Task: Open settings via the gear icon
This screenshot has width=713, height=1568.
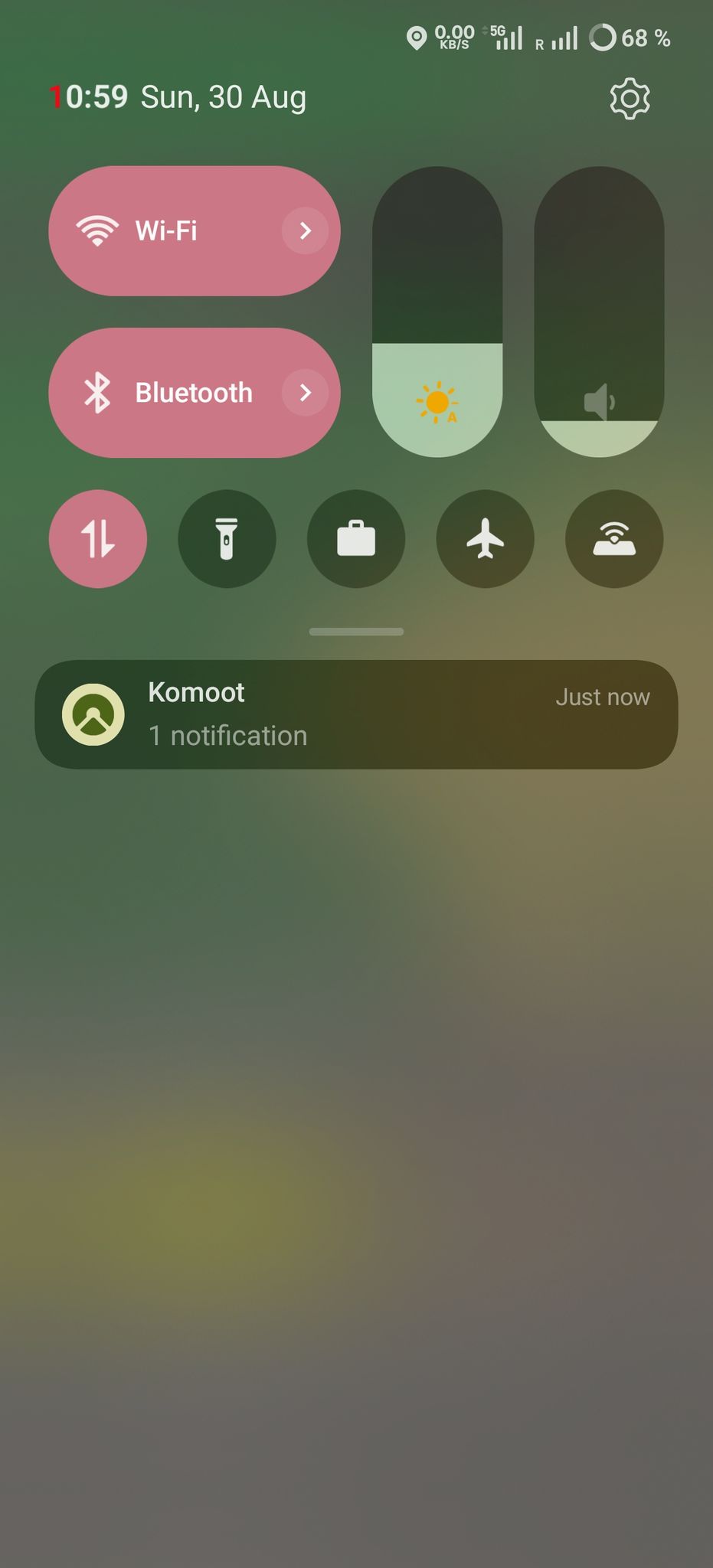Action: 630,98
